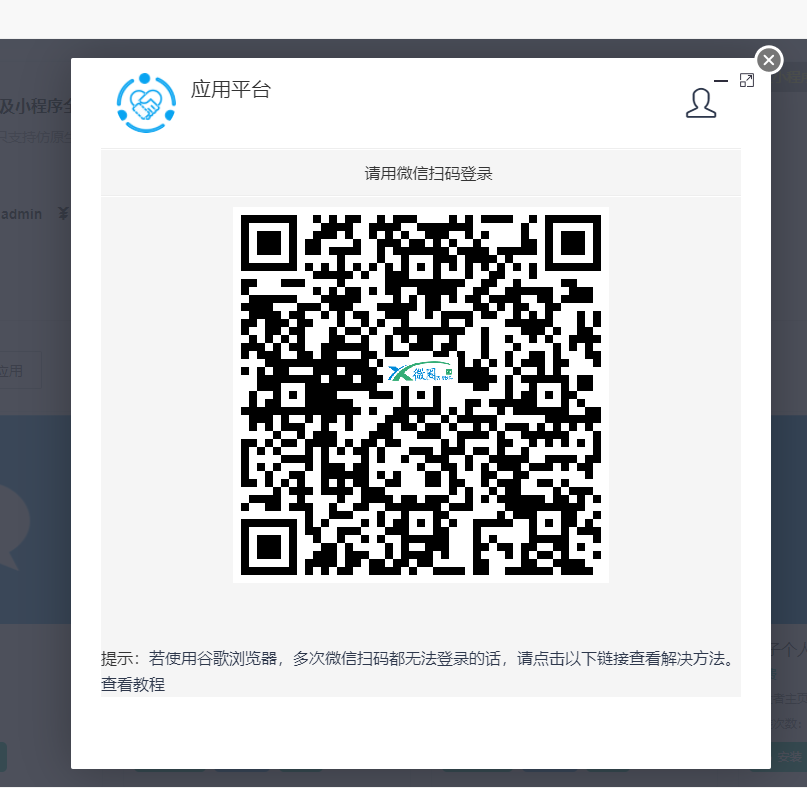Open the user profile icon
807x788 pixels.
pyautogui.click(x=701, y=103)
